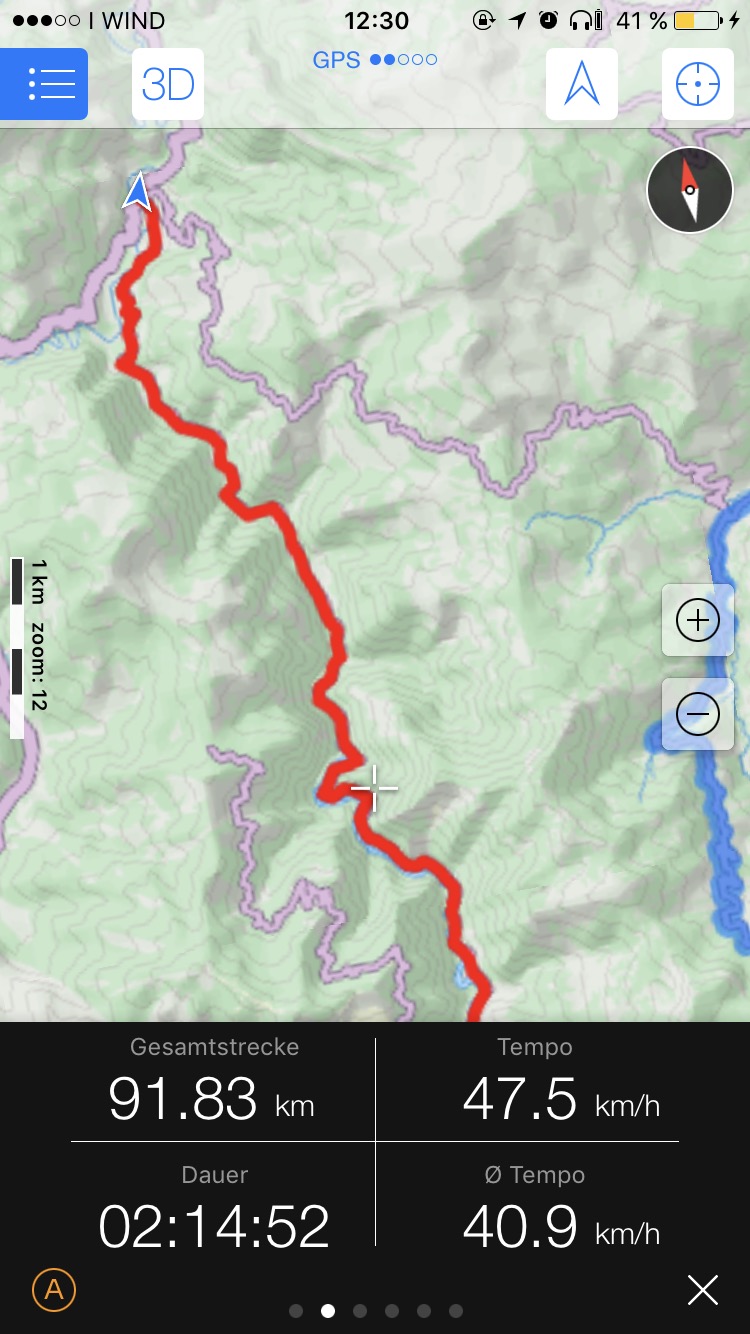Image resolution: width=750 pixels, height=1334 pixels.
Task: Tap the orange A icon
Action: pos(54,1290)
